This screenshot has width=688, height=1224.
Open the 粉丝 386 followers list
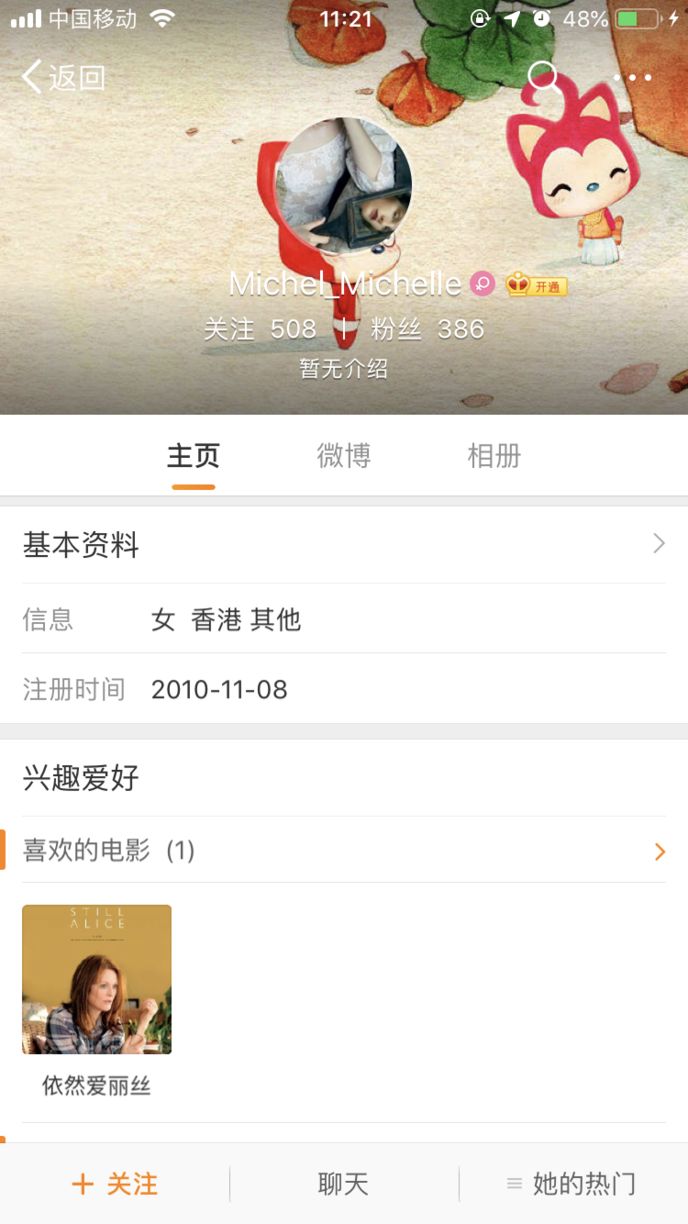pos(427,329)
